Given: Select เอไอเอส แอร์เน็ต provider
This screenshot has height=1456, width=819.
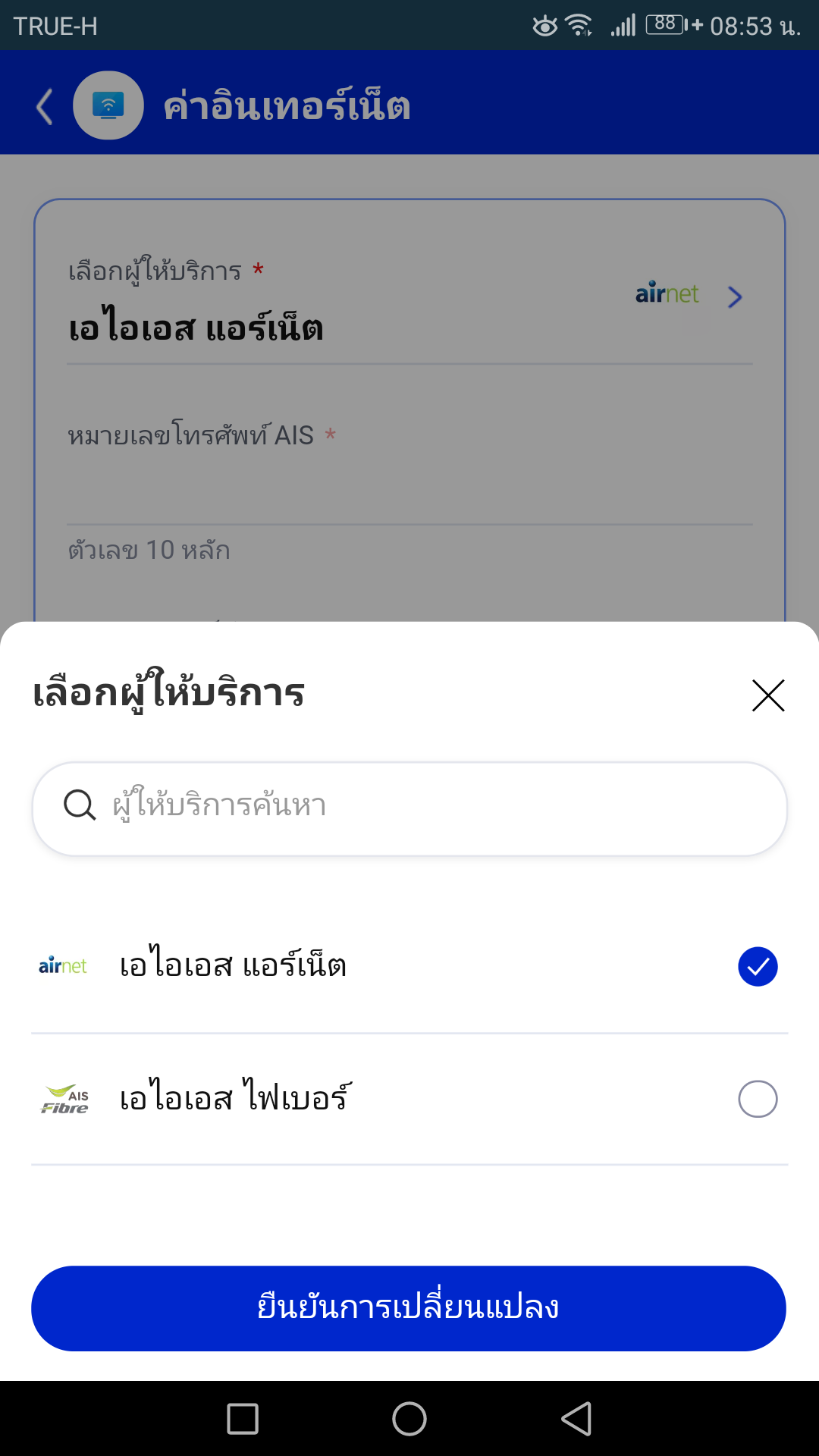Looking at the screenshot, I should point(409,967).
